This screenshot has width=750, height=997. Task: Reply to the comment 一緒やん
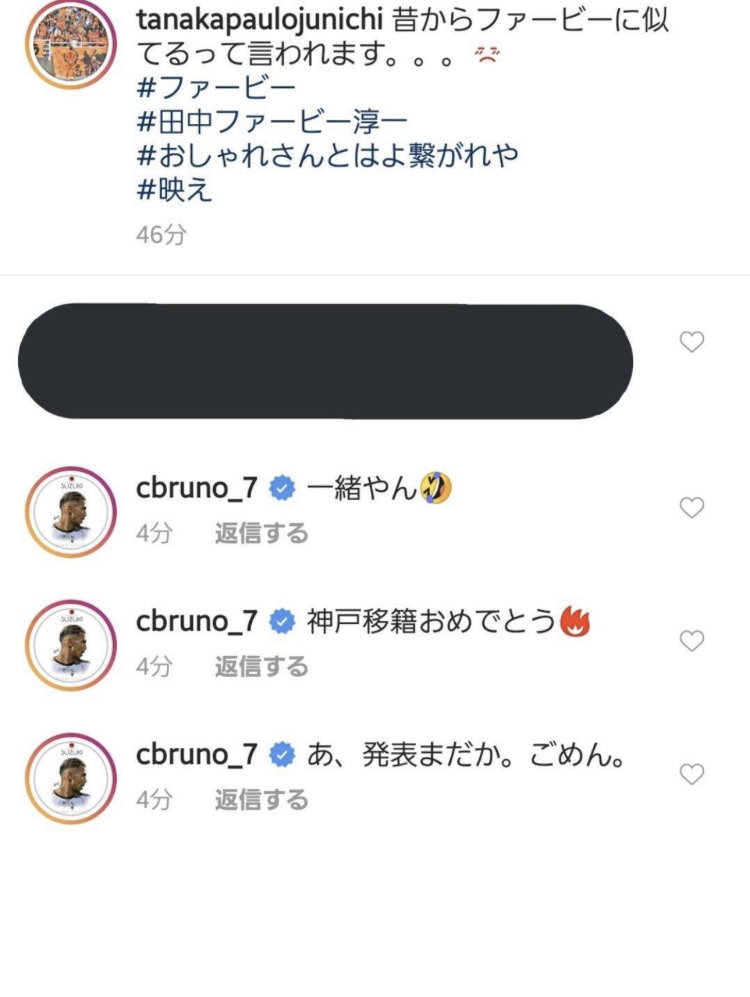coord(261,534)
